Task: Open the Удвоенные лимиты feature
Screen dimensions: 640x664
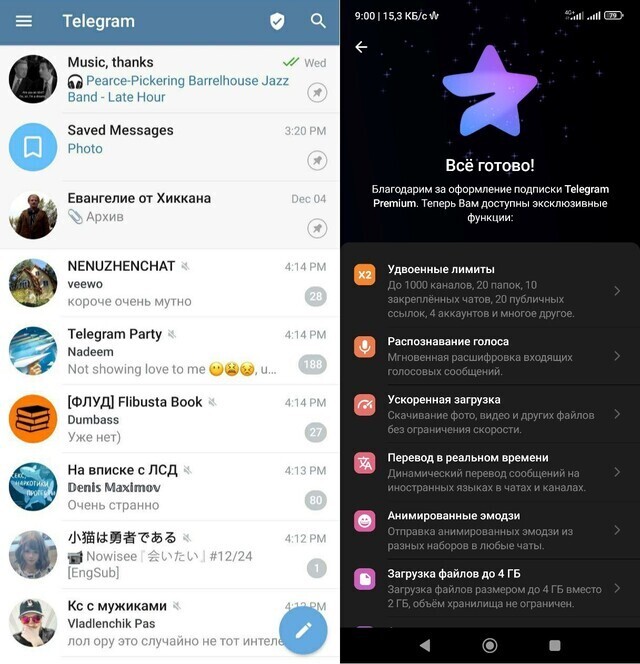Action: click(489, 290)
